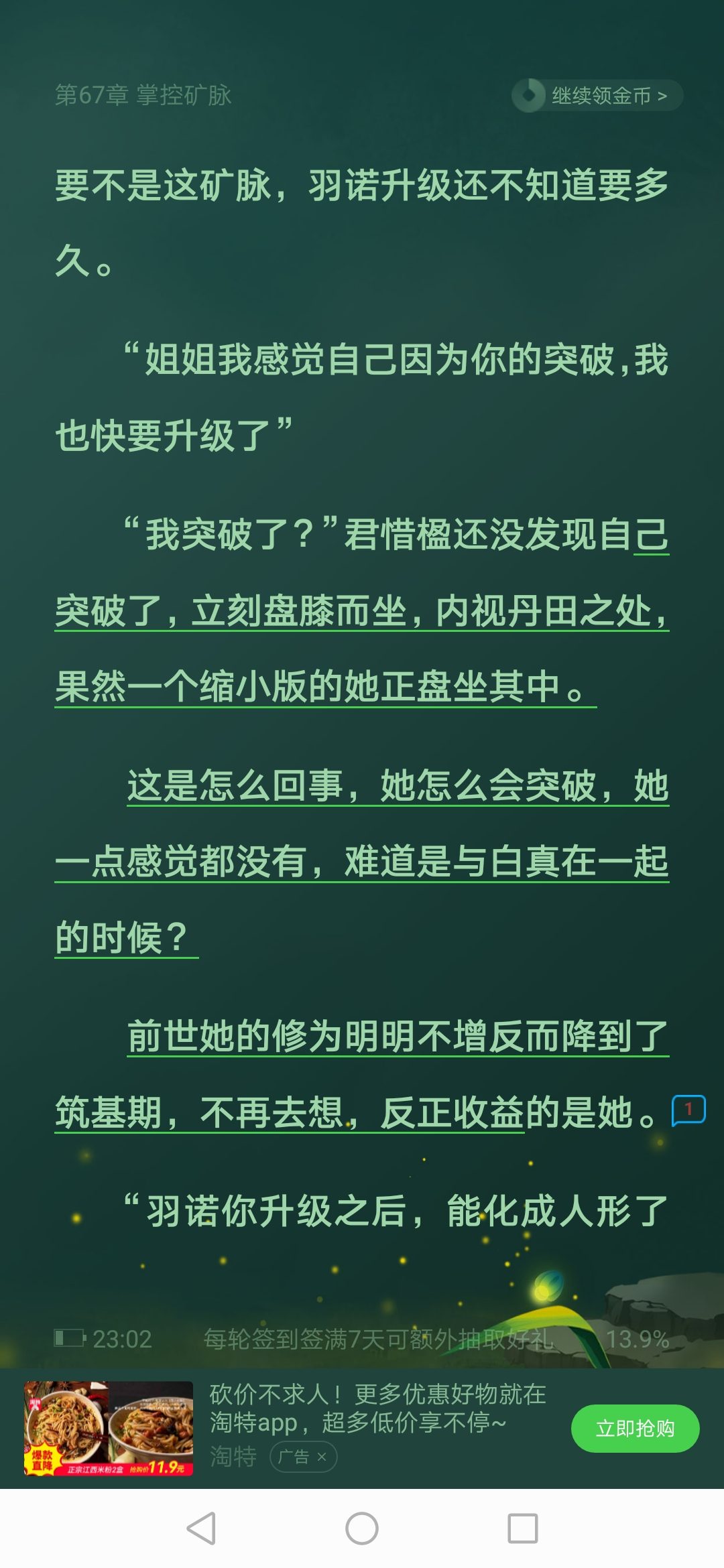This screenshot has width=724, height=1568.
Task: Open the paragraph comment bubble marked 1
Action: (688, 1111)
